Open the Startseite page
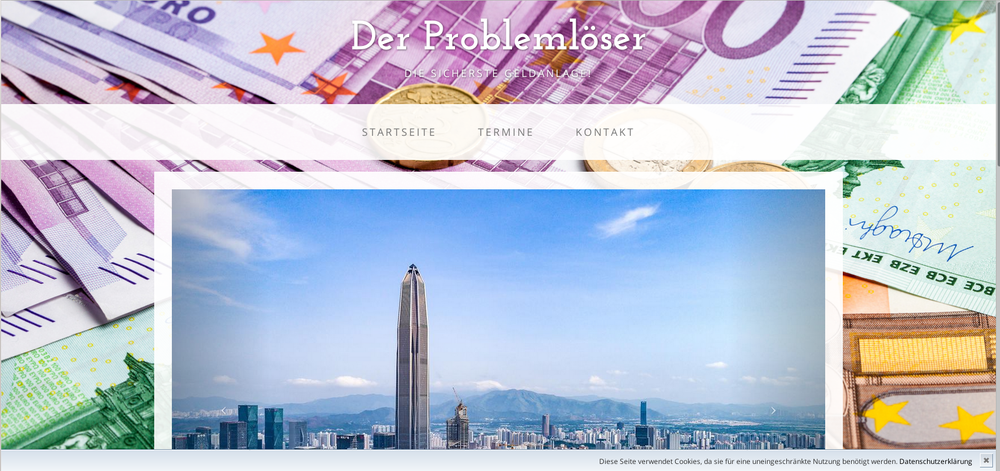Viewport: 1000px width, 471px height. coord(398,132)
